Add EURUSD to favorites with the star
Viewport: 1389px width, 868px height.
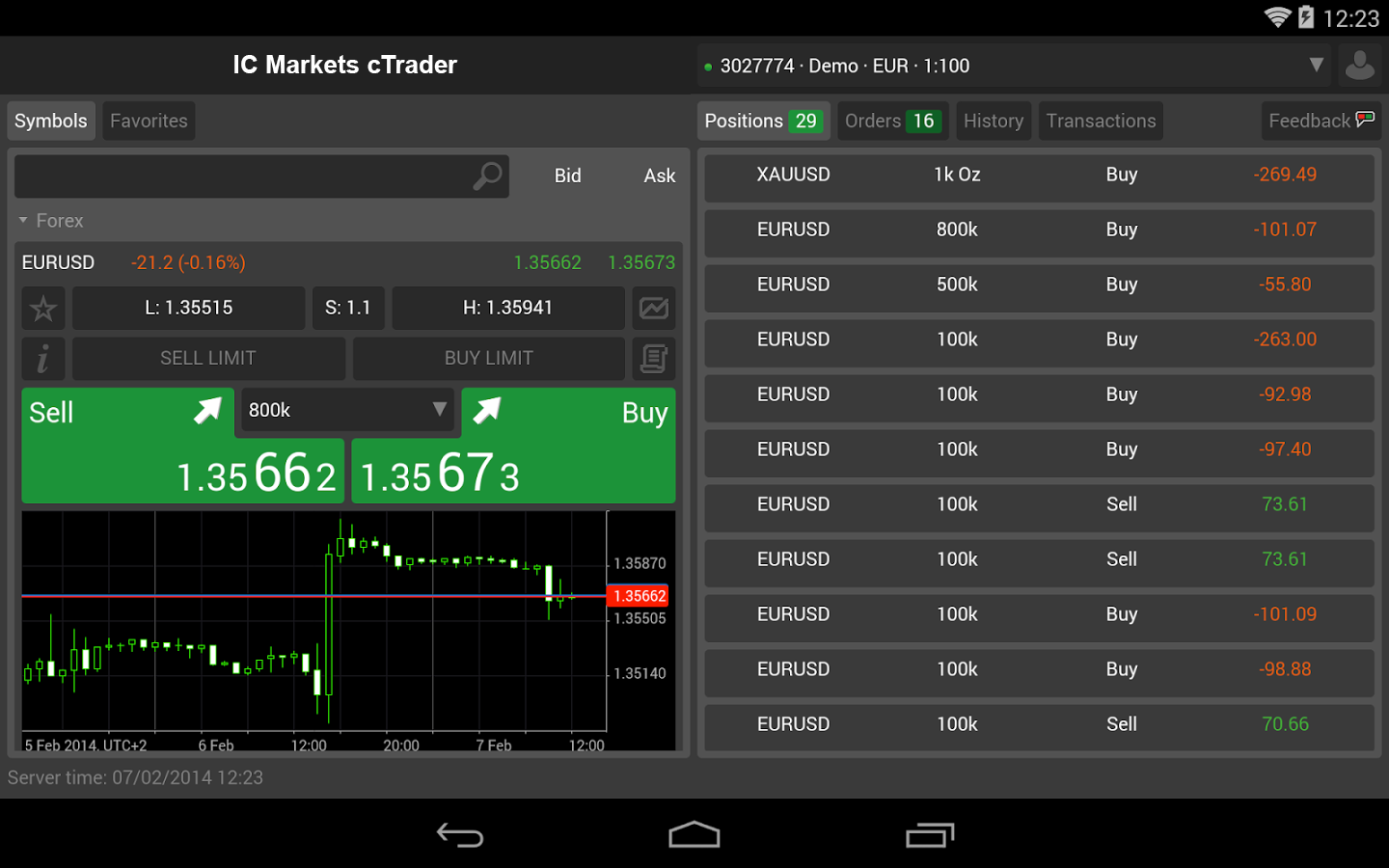pyautogui.click(x=43, y=309)
